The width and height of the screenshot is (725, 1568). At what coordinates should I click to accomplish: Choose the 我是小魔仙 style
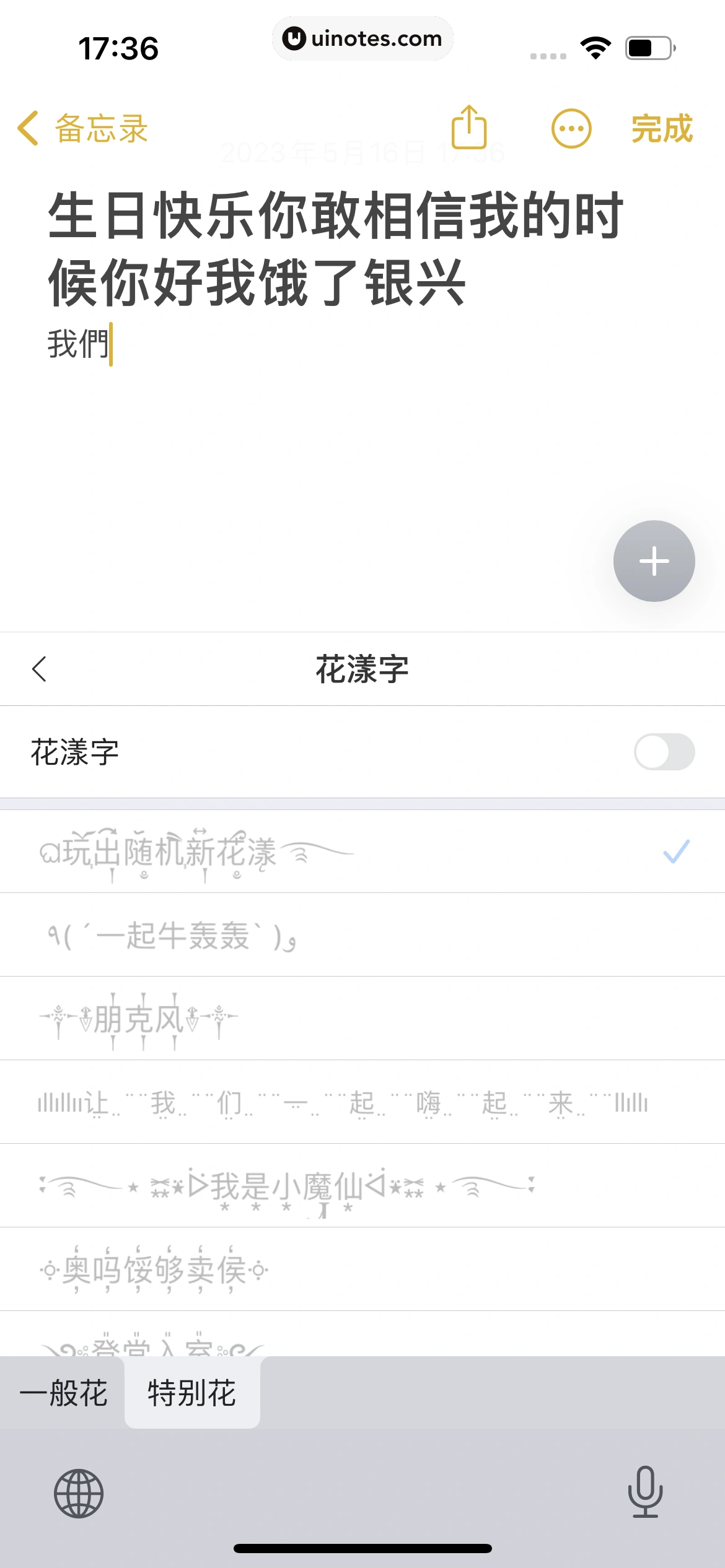pyautogui.click(x=288, y=1186)
